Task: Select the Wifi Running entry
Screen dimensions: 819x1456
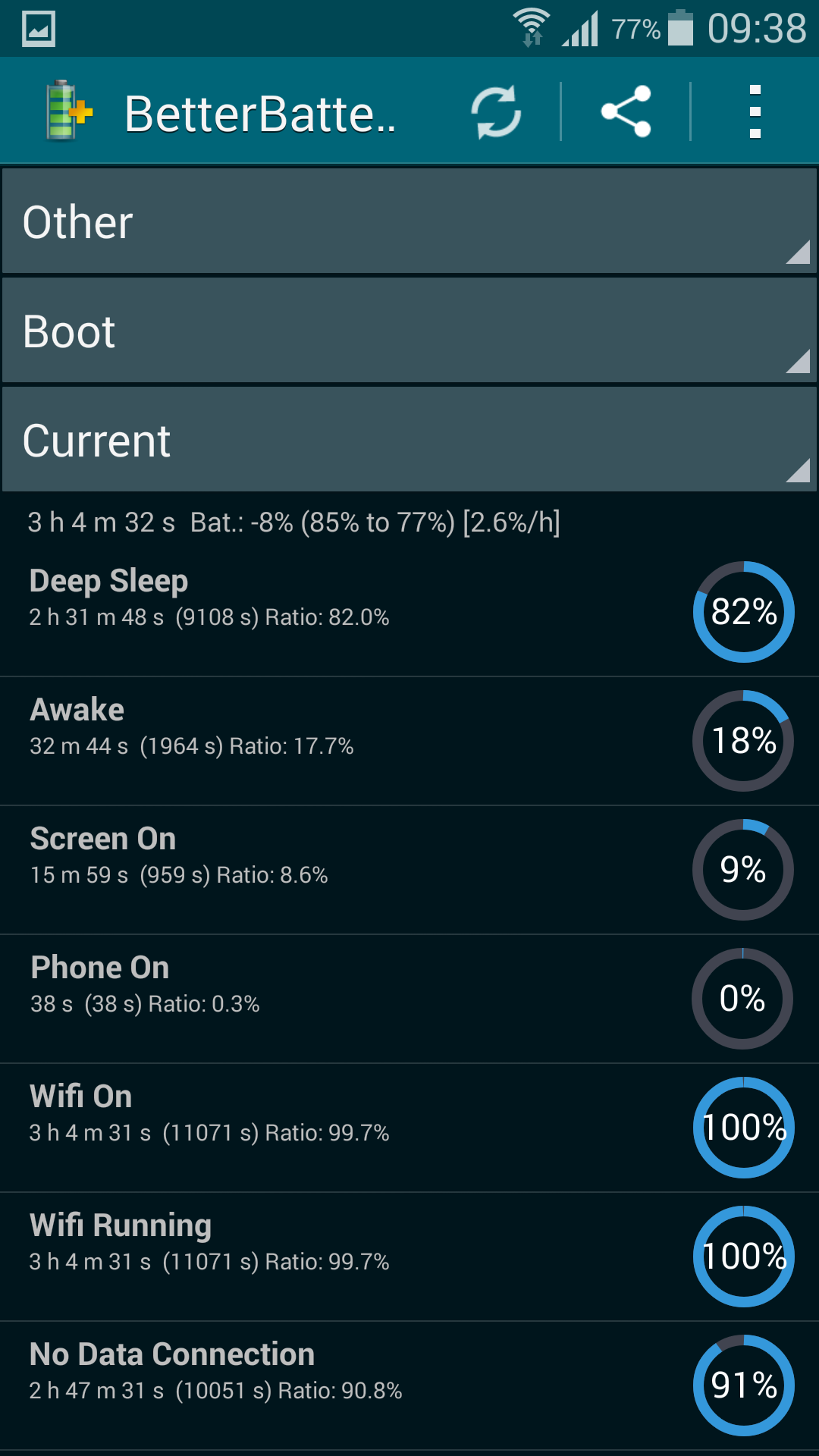Action: click(x=409, y=1256)
